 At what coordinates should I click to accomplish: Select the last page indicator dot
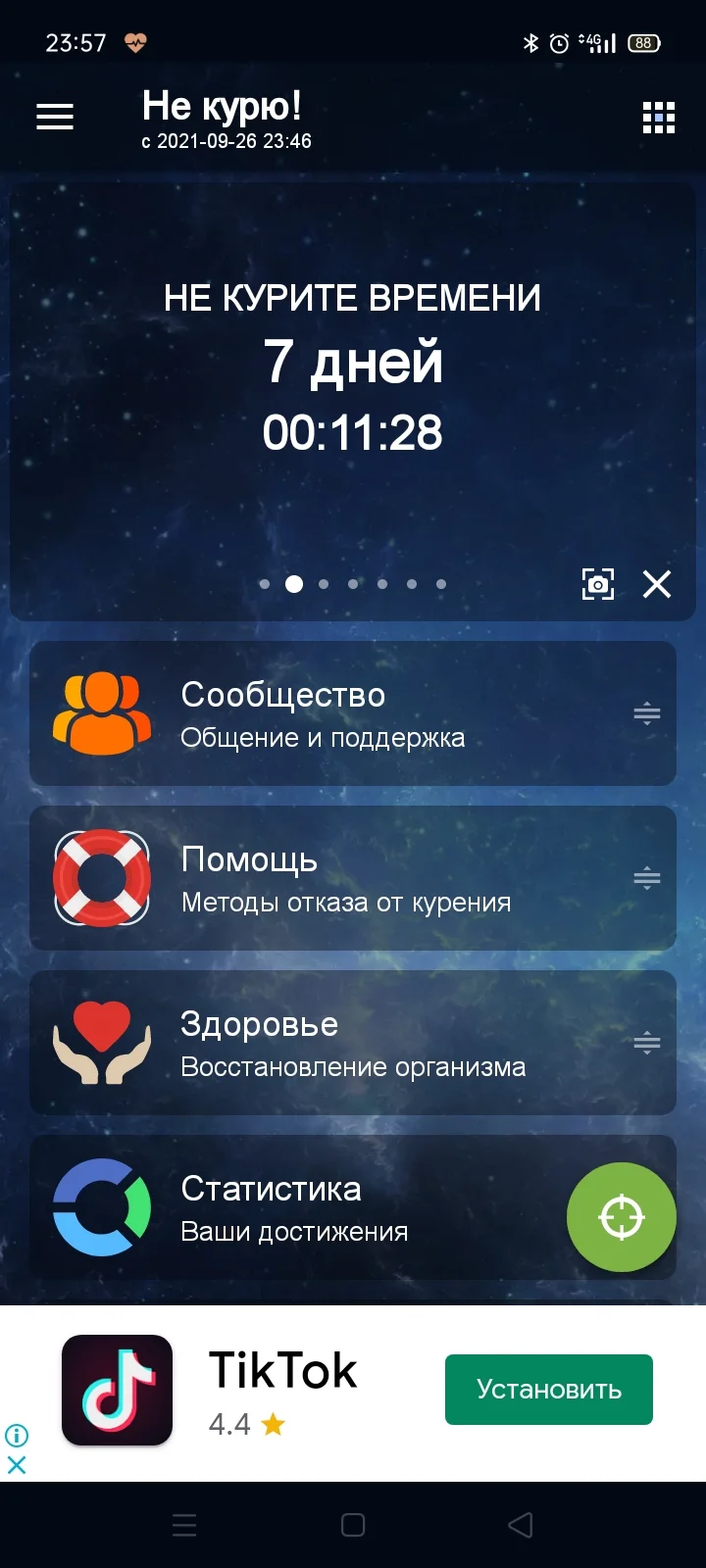tap(440, 583)
